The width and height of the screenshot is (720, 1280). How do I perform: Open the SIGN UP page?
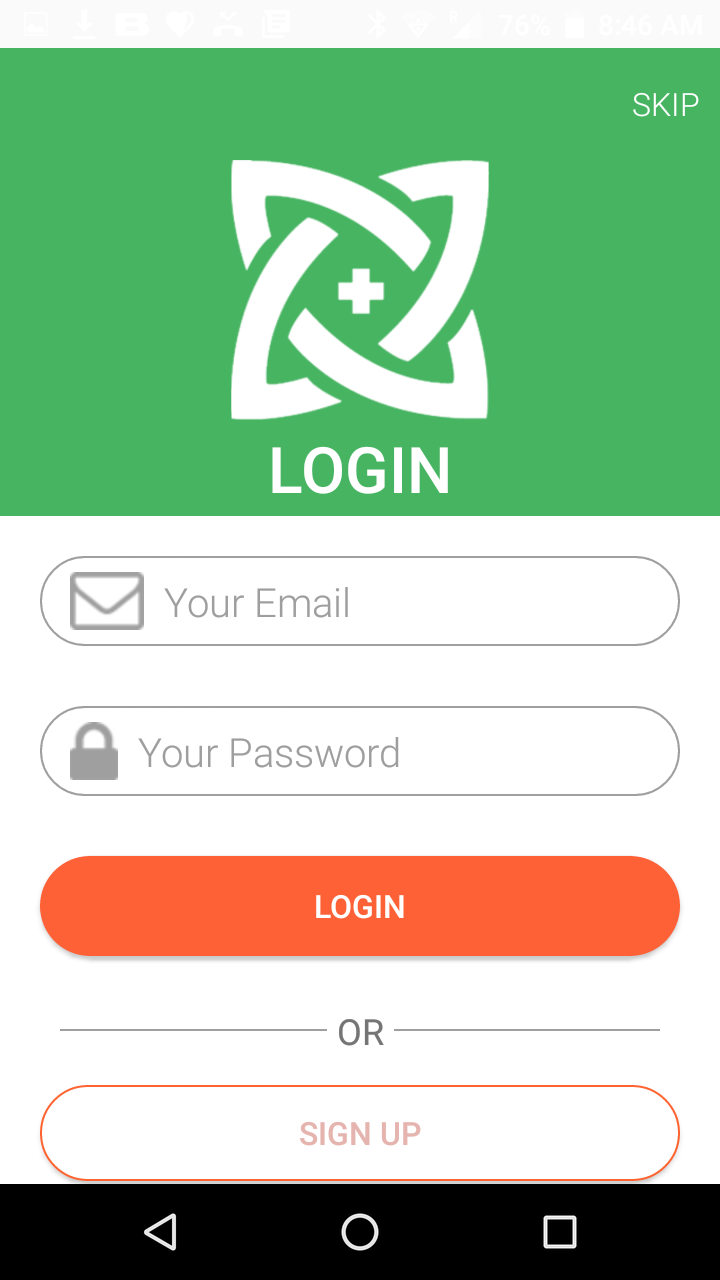pyautogui.click(x=360, y=1133)
